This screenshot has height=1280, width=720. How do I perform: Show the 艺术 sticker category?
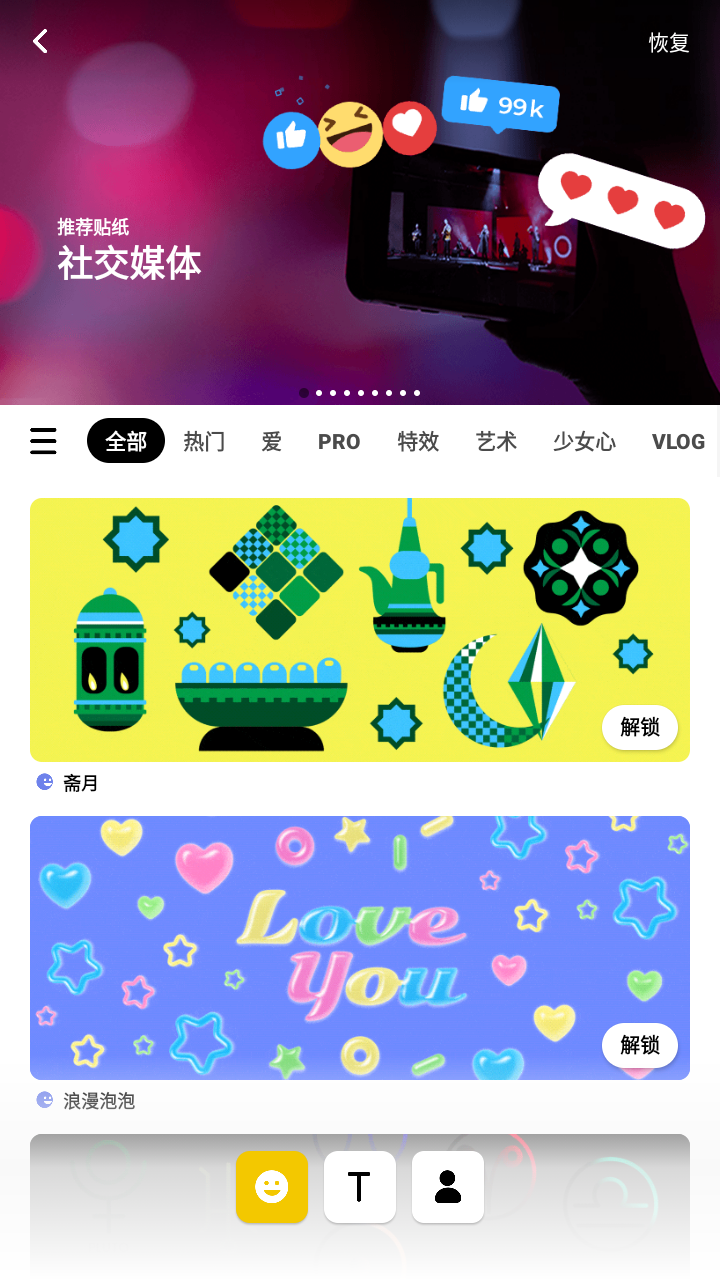pos(496,441)
